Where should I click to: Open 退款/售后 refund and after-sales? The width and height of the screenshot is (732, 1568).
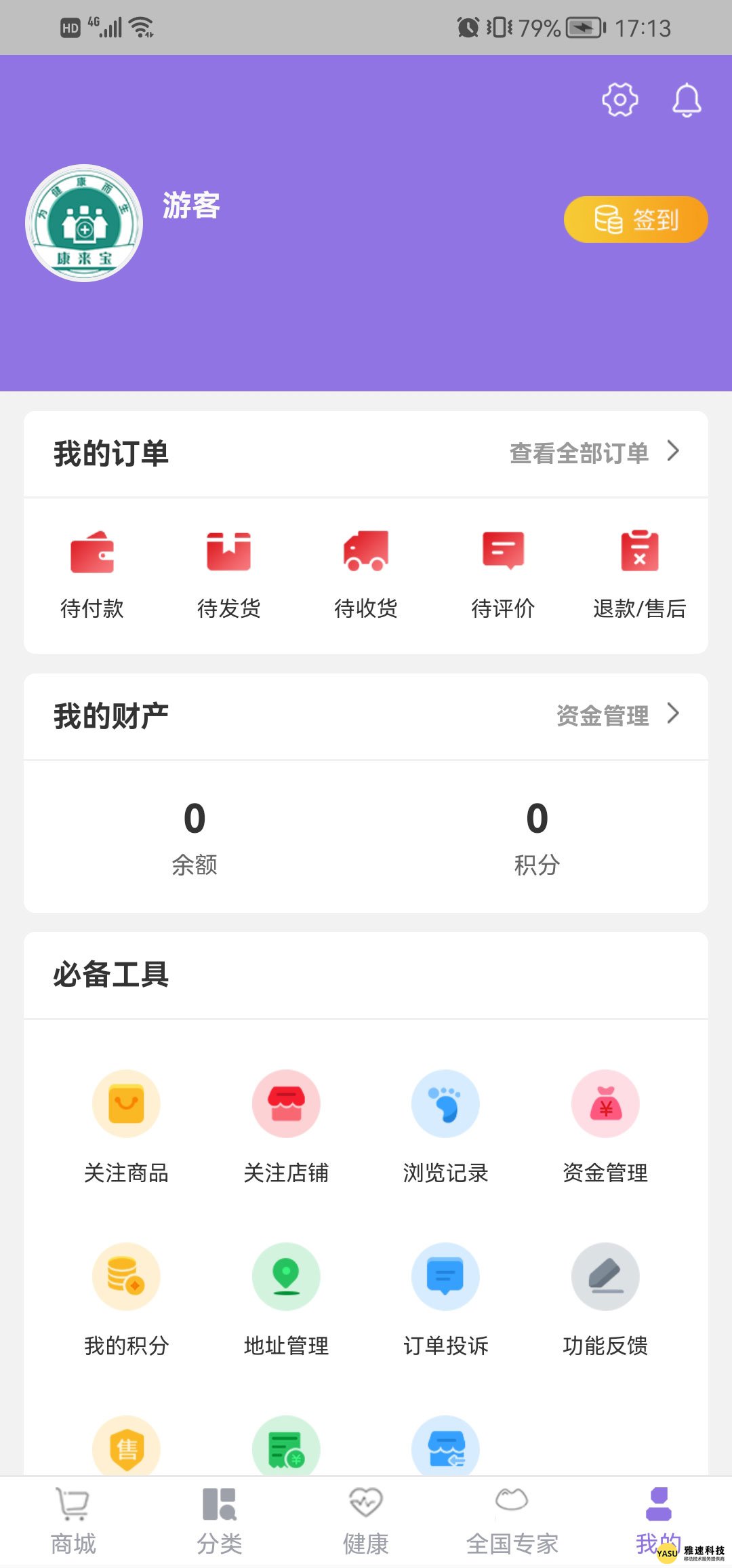coord(639,553)
